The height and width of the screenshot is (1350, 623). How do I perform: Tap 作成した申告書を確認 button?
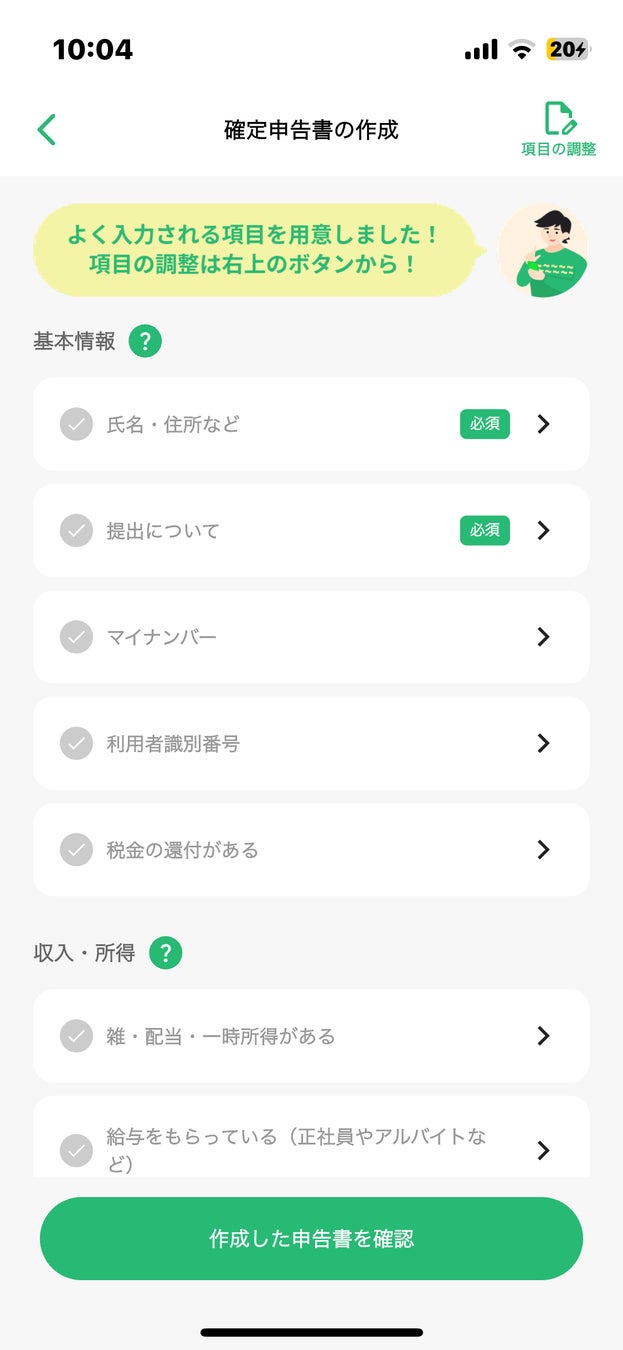point(311,1239)
